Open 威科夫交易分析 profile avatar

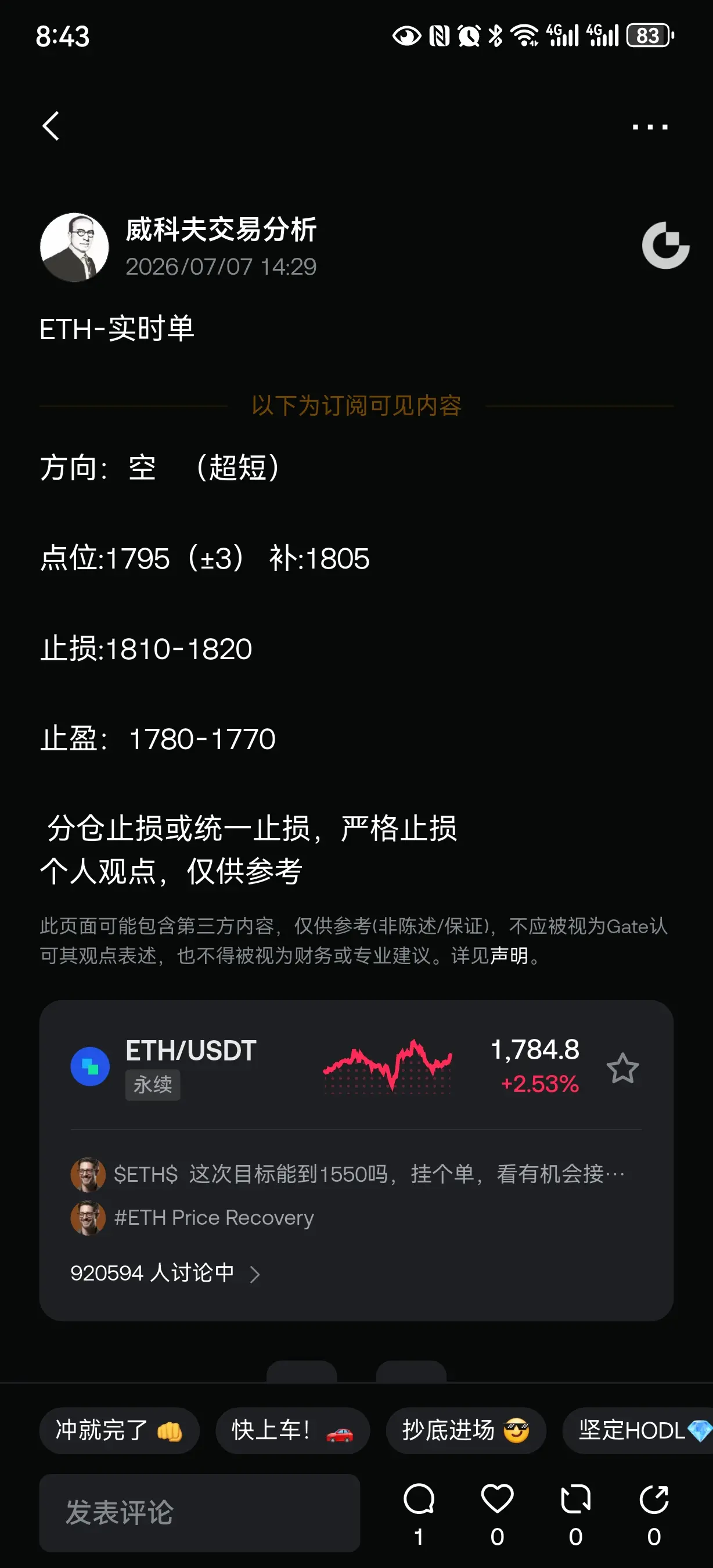click(74, 247)
